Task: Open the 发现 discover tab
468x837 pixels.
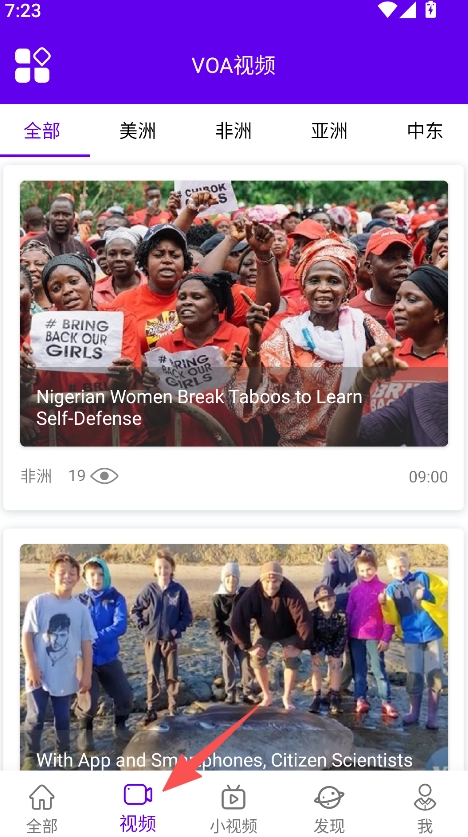Action: click(x=329, y=809)
